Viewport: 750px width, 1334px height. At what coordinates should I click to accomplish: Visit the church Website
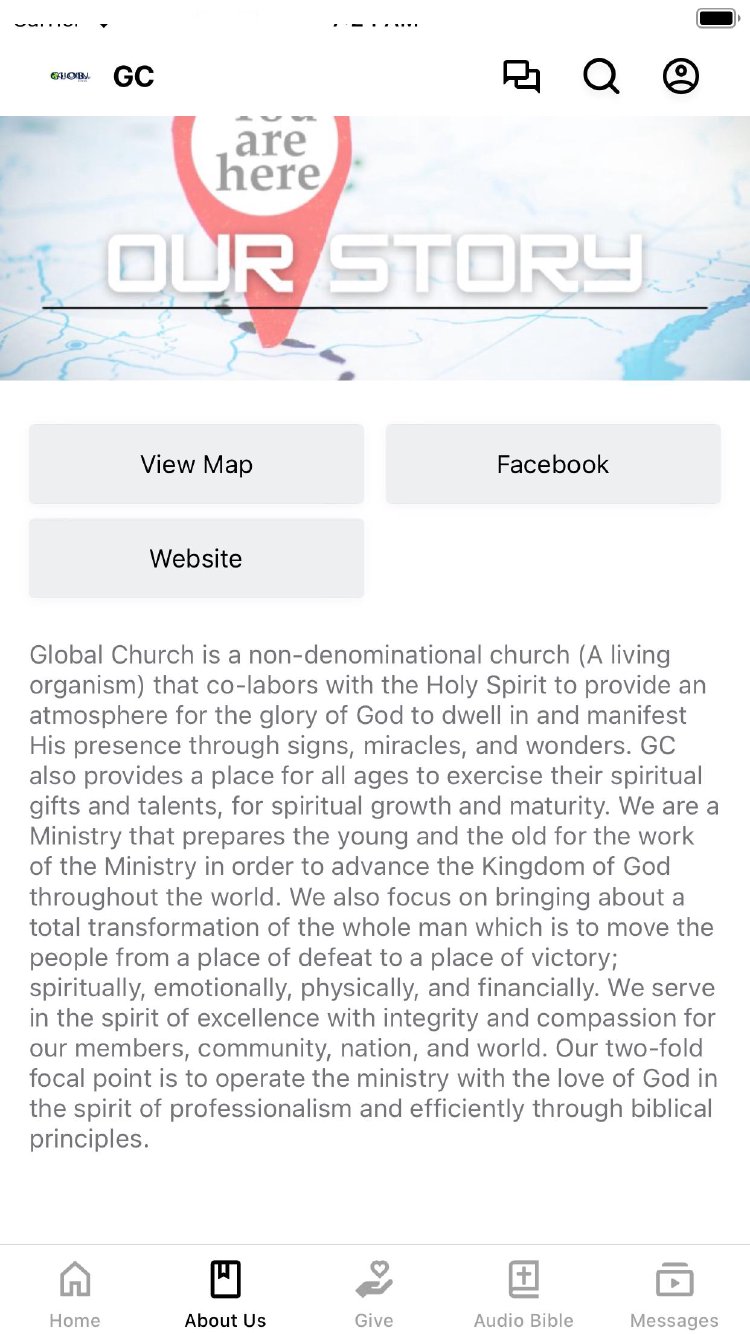pyautogui.click(x=196, y=558)
